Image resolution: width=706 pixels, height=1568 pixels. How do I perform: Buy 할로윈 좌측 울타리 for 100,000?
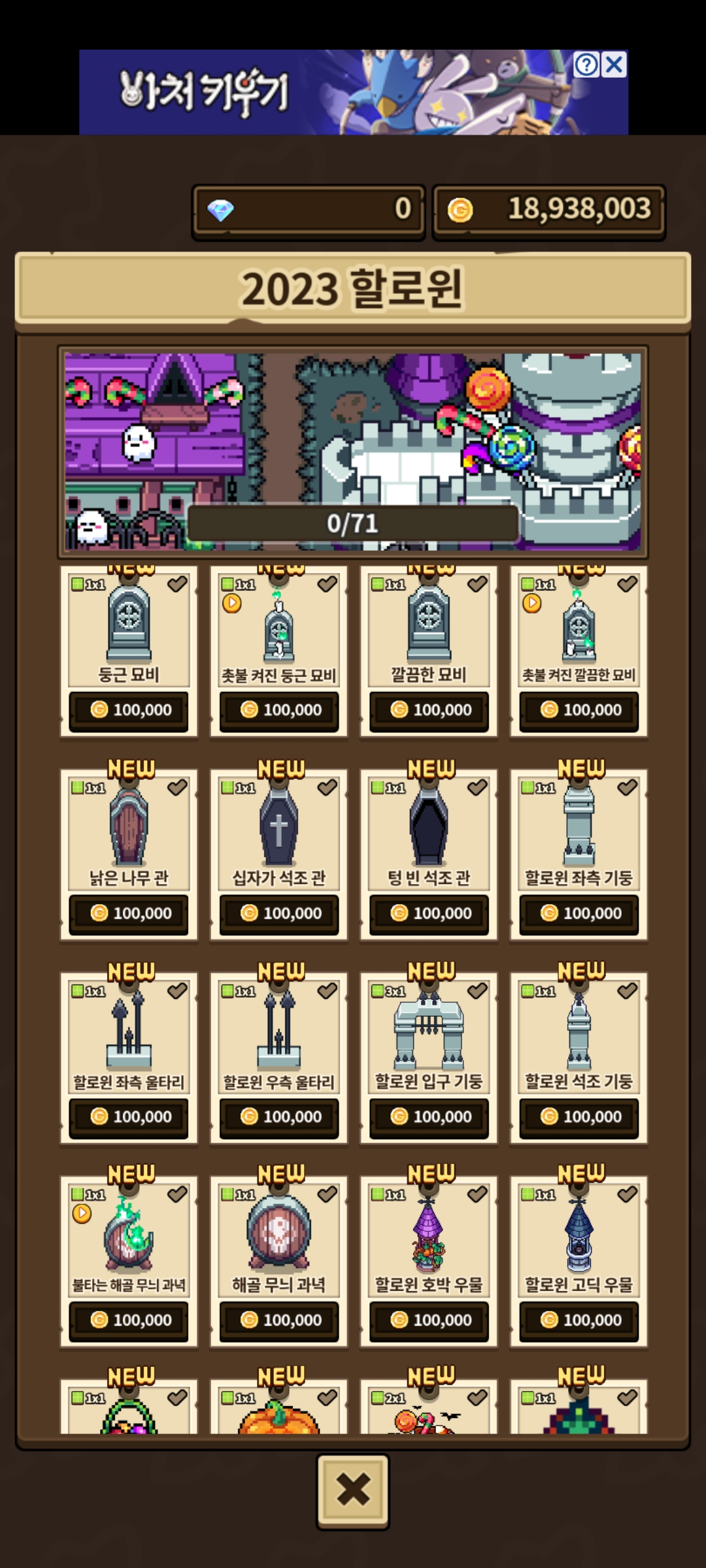(x=129, y=1117)
